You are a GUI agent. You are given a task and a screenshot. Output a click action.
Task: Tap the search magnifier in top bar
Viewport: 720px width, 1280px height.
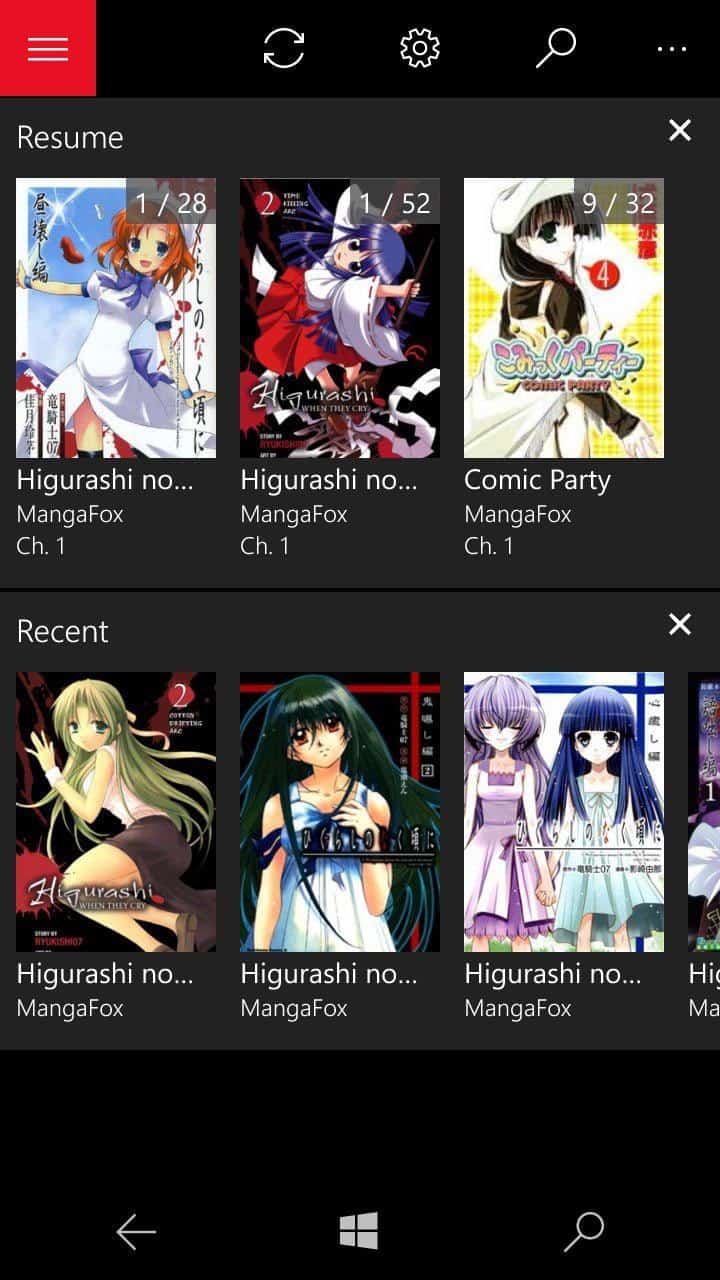[556, 48]
